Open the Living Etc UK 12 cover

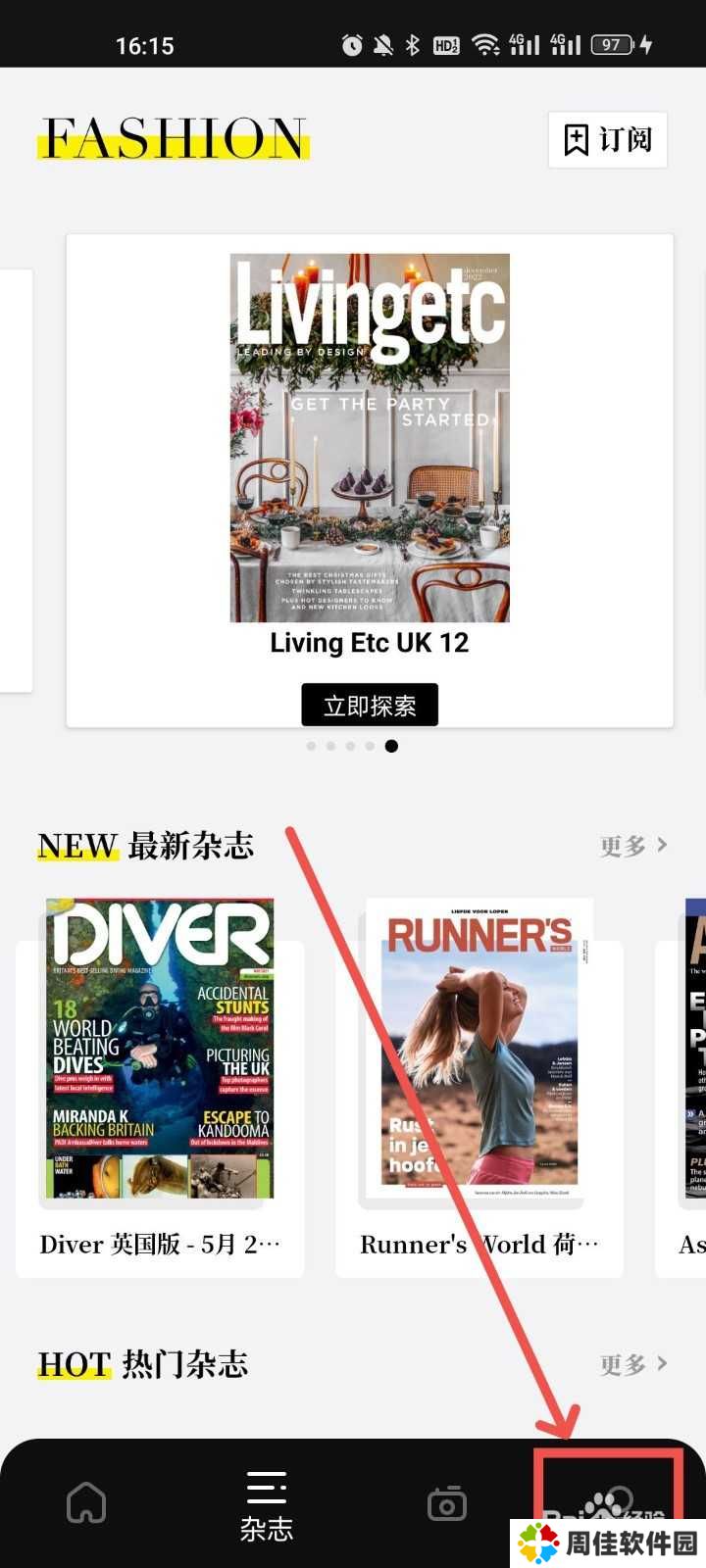370,437
